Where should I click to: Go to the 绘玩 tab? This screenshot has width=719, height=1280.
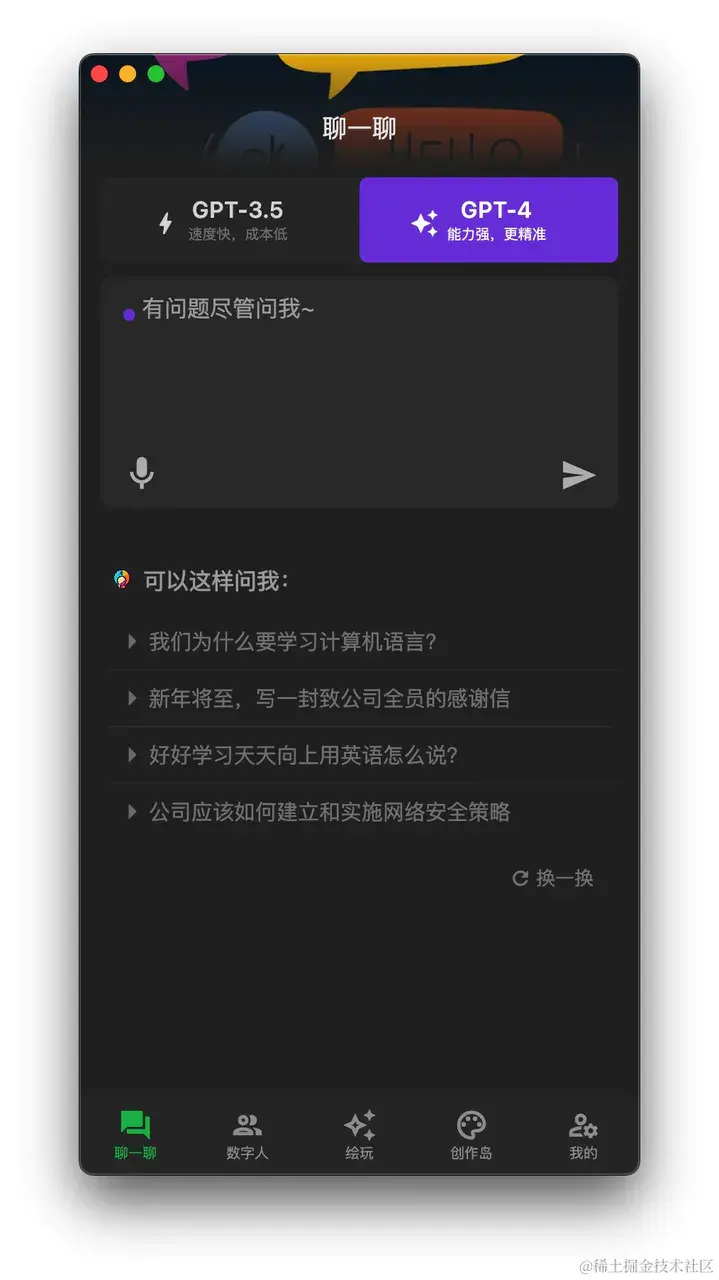[x=359, y=1135]
